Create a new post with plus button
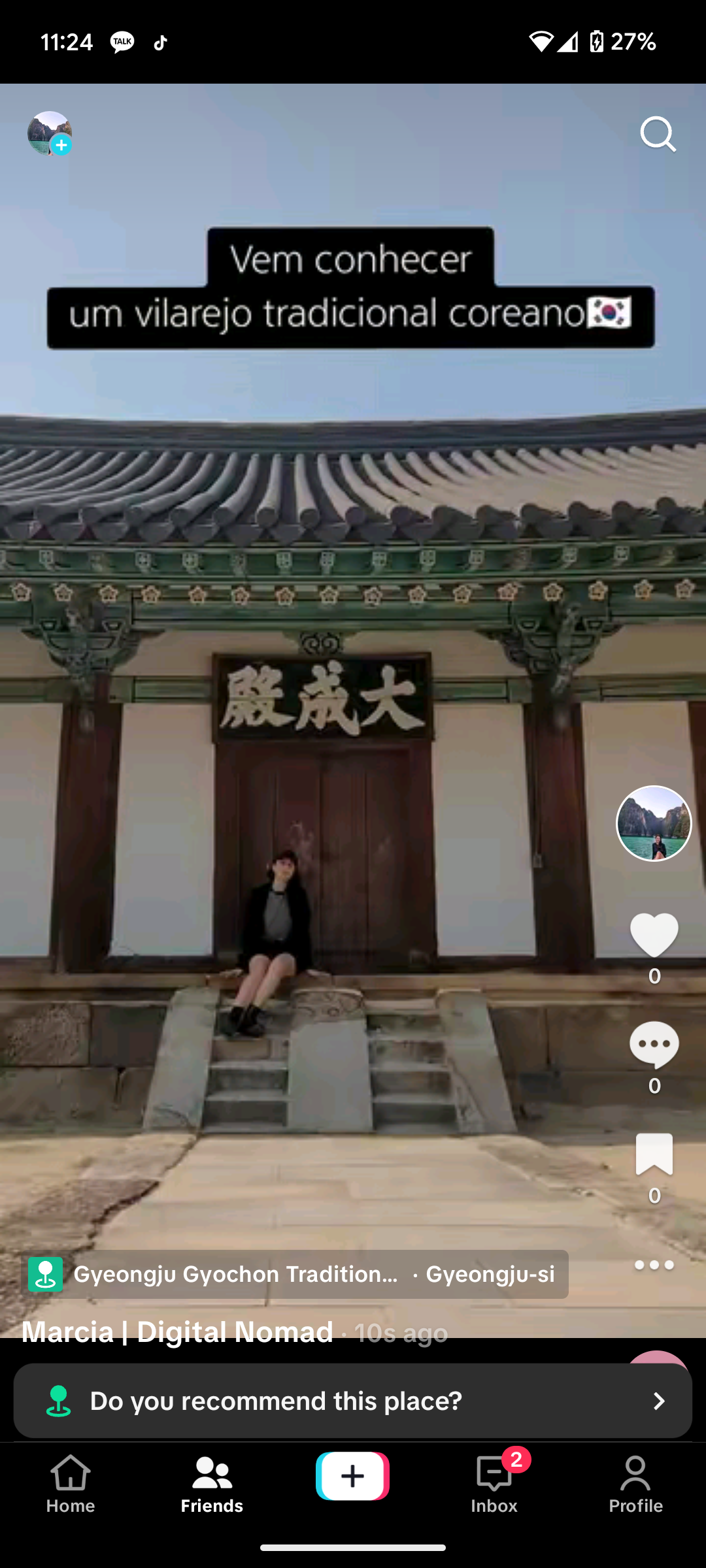The height and width of the screenshot is (1568, 706). tap(353, 1477)
